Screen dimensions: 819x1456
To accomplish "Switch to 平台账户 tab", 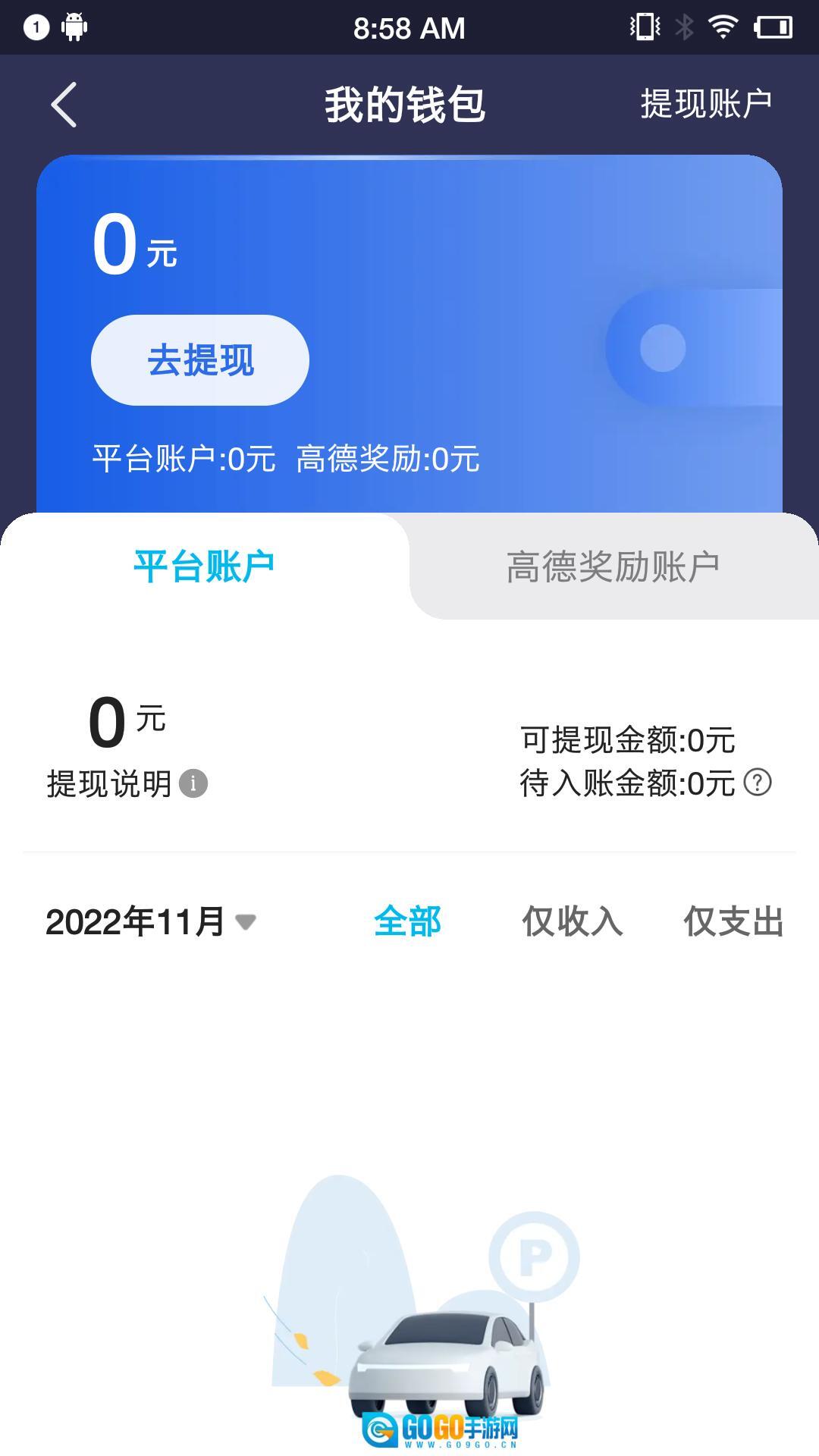I will click(204, 566).
